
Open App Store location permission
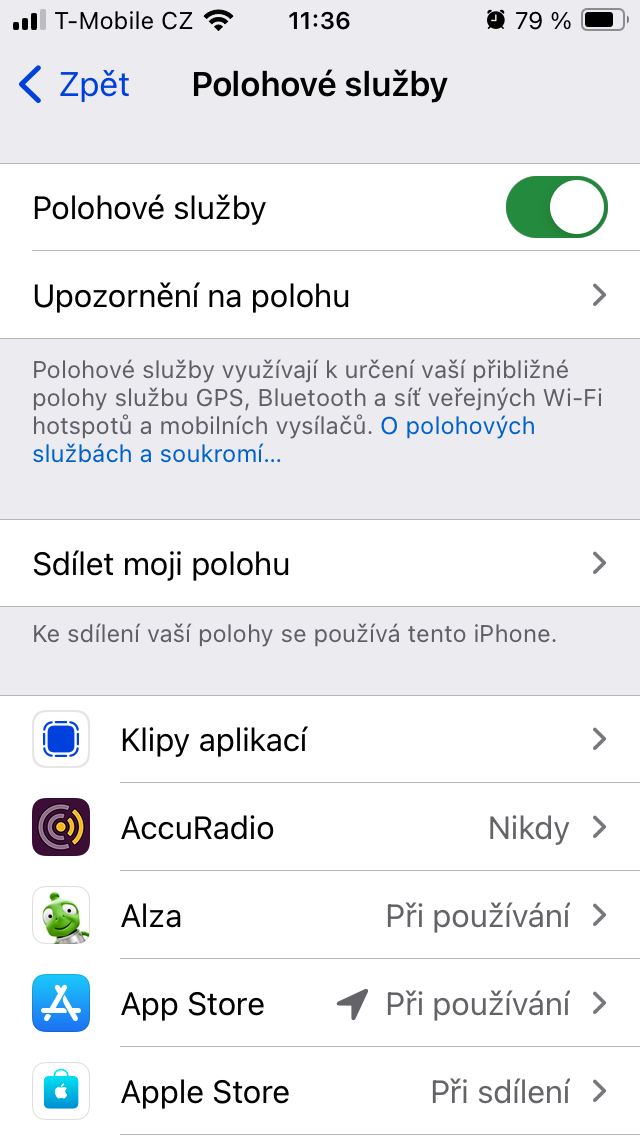click(320, 1004)
